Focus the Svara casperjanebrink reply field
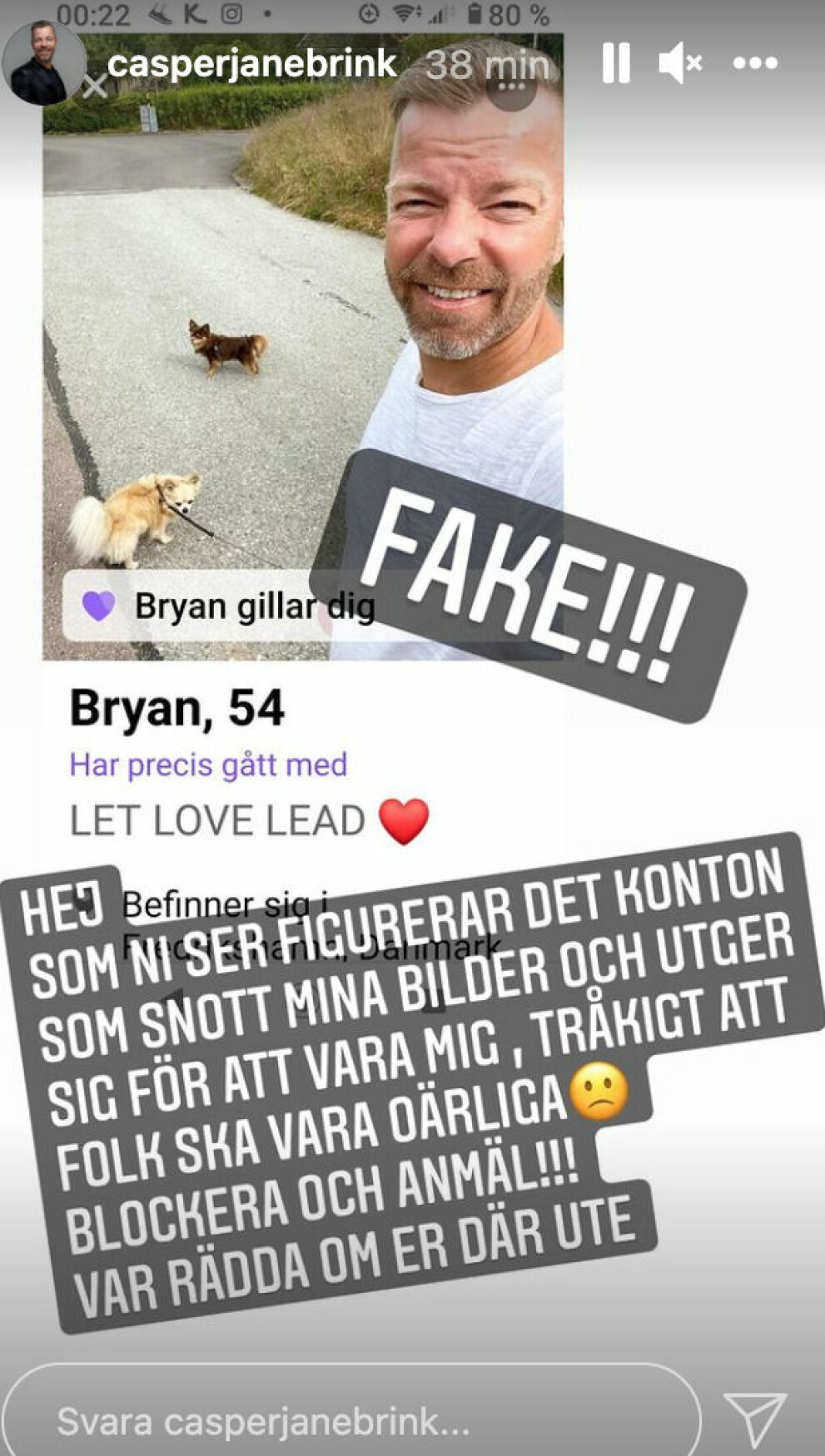The image size is (825, 1456). click(x=350, y=1421)
